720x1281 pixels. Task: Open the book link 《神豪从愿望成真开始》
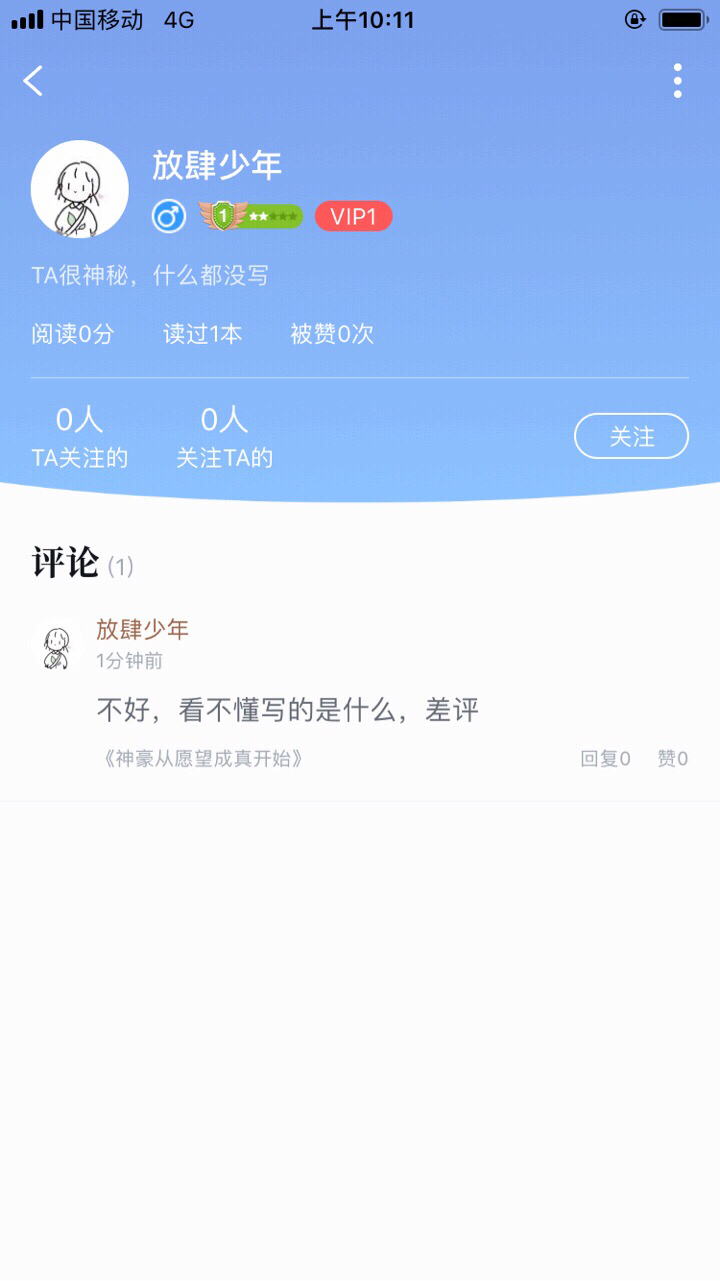(x=203, y=759)
